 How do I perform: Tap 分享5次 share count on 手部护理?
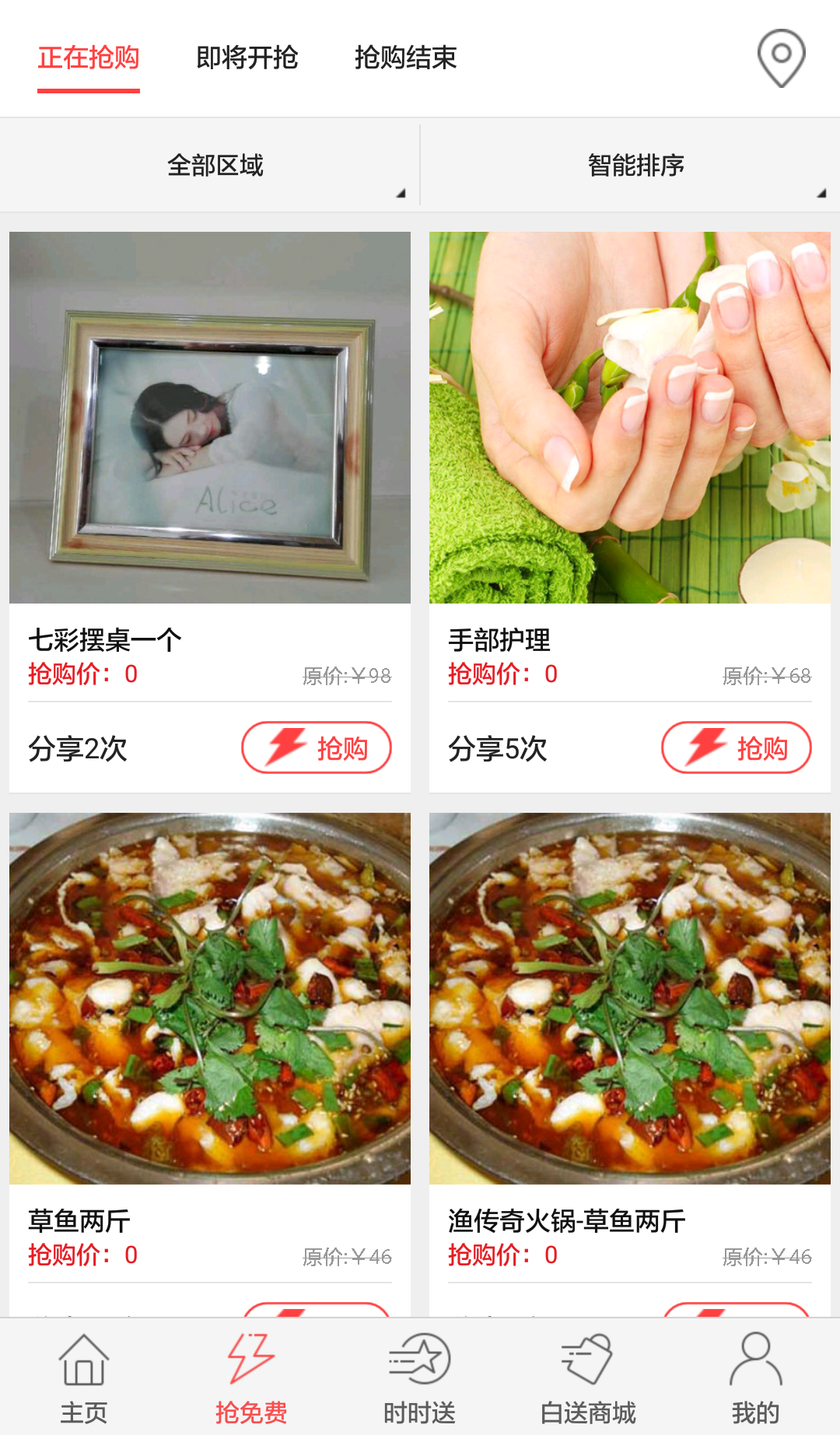coord(498,747)
